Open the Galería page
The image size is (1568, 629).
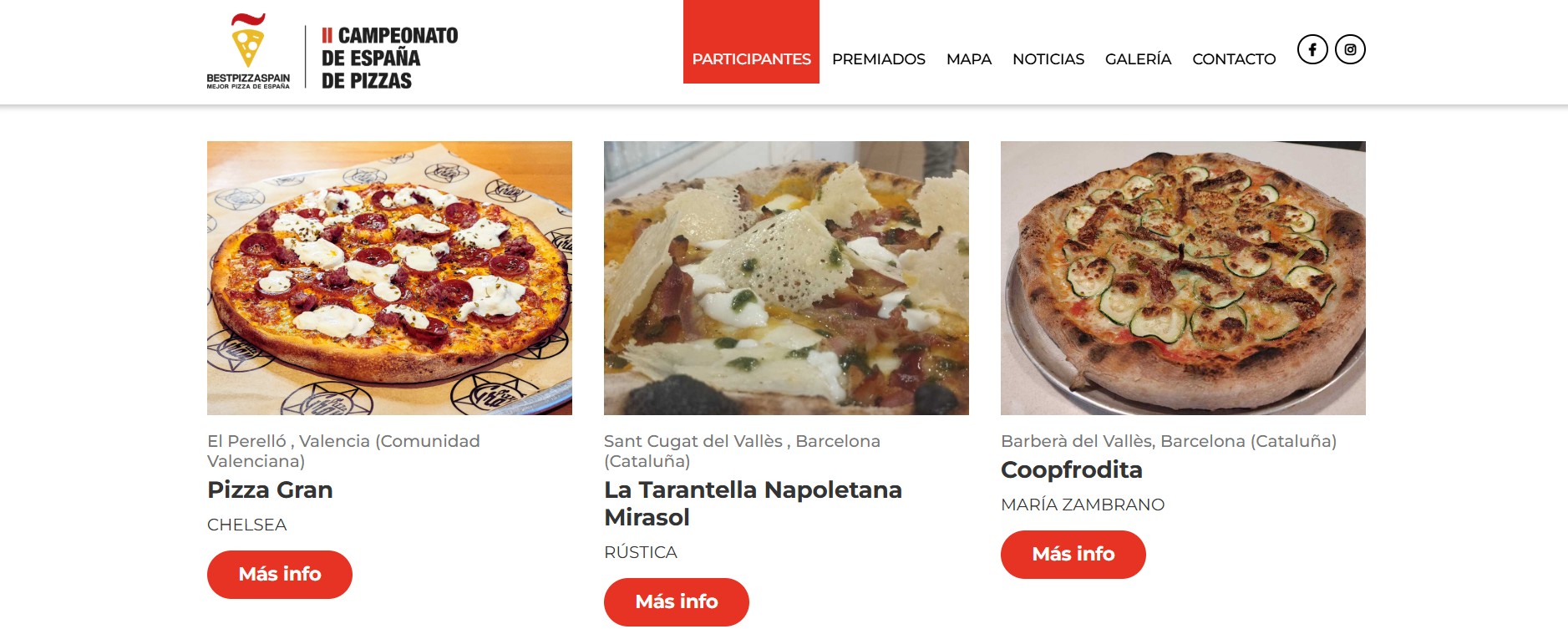(x=1138, y=58)
